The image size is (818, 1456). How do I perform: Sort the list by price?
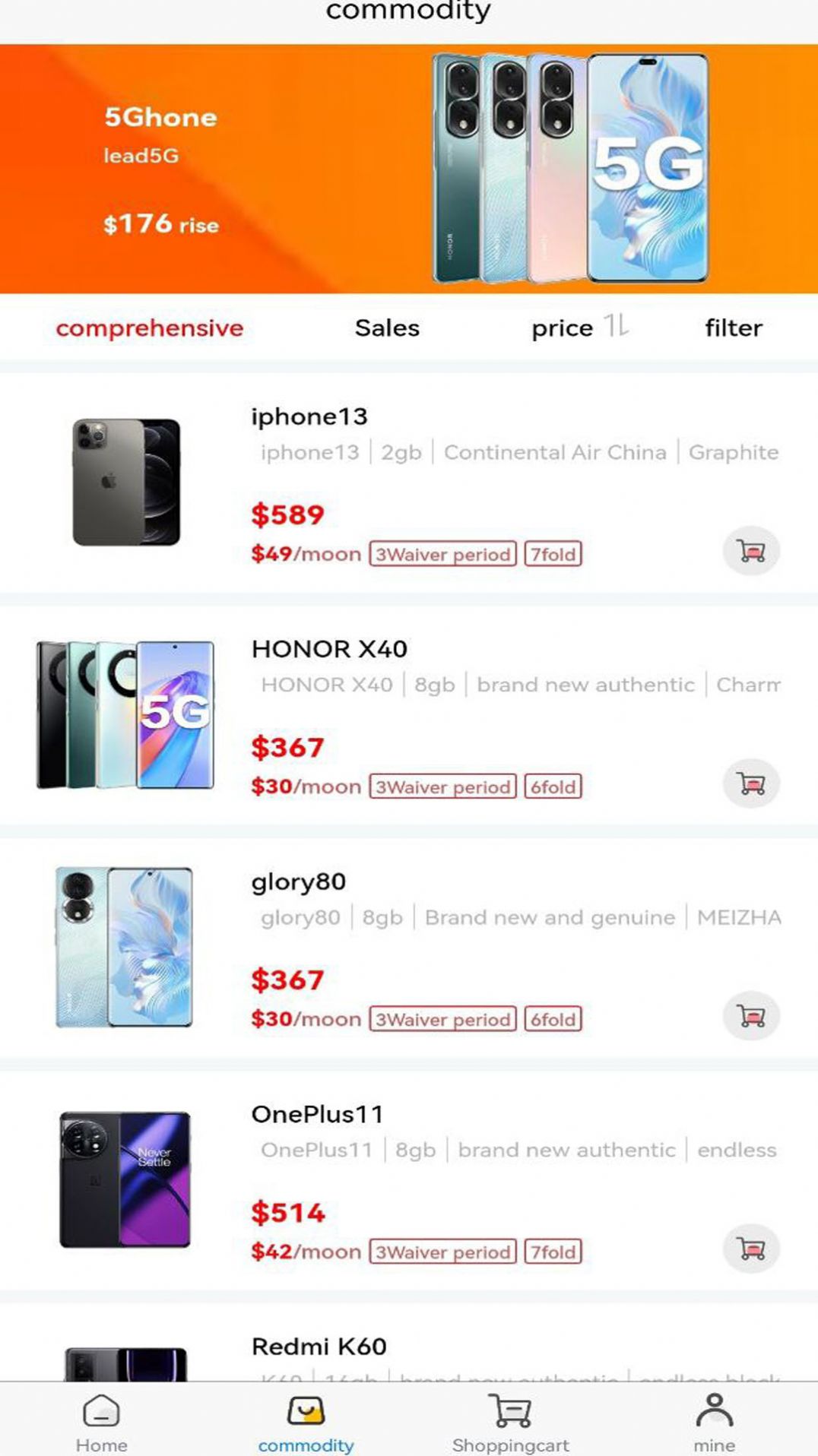tap(578, 328)
